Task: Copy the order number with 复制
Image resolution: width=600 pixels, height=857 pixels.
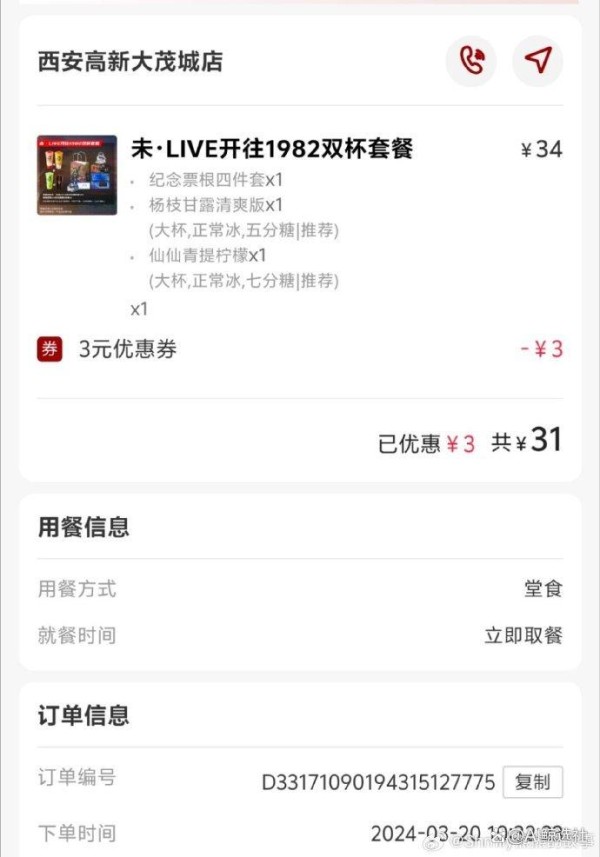Action: point(532,782)
